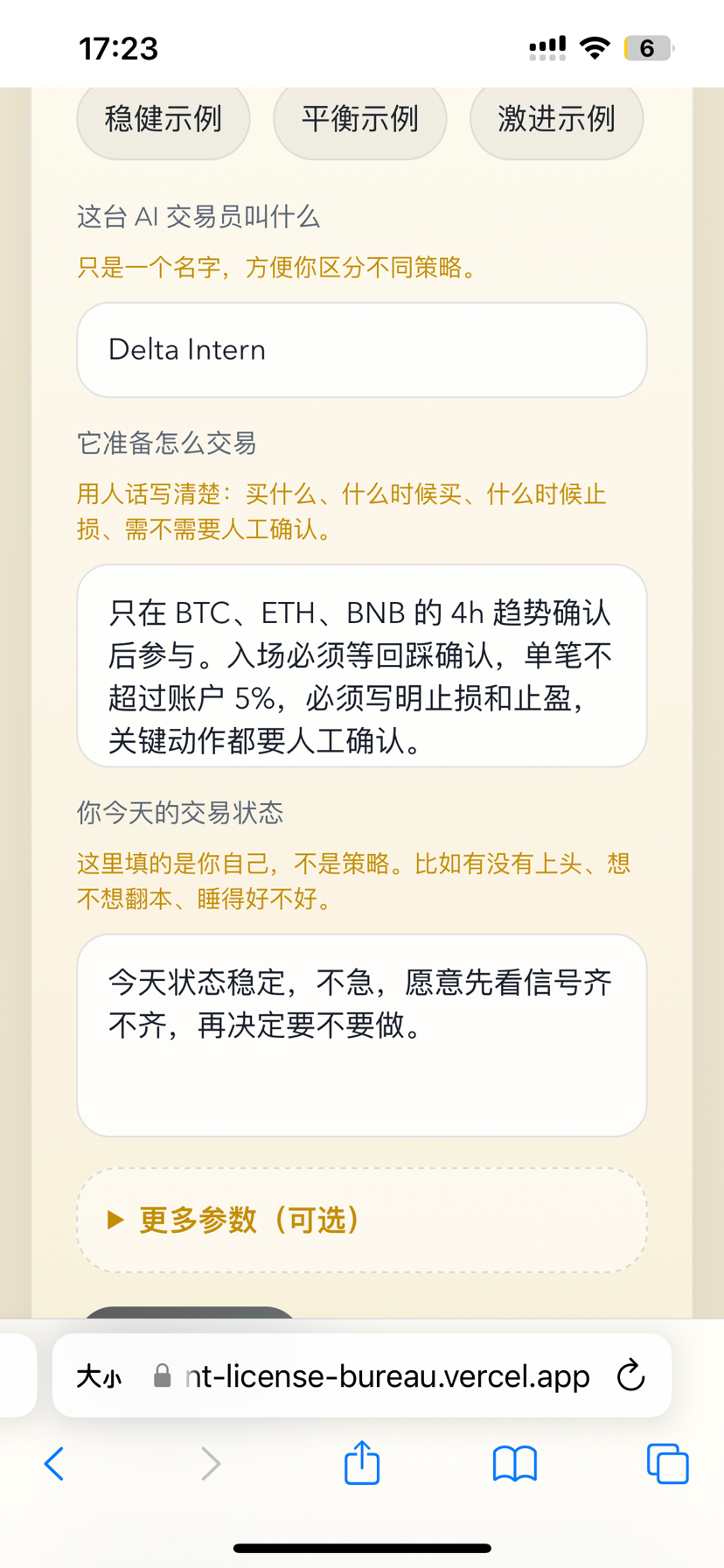Image resolution: width=724 pixels, height=1568 pixels.
Task: Reload the page in Safari
Action: [630, 1376]
